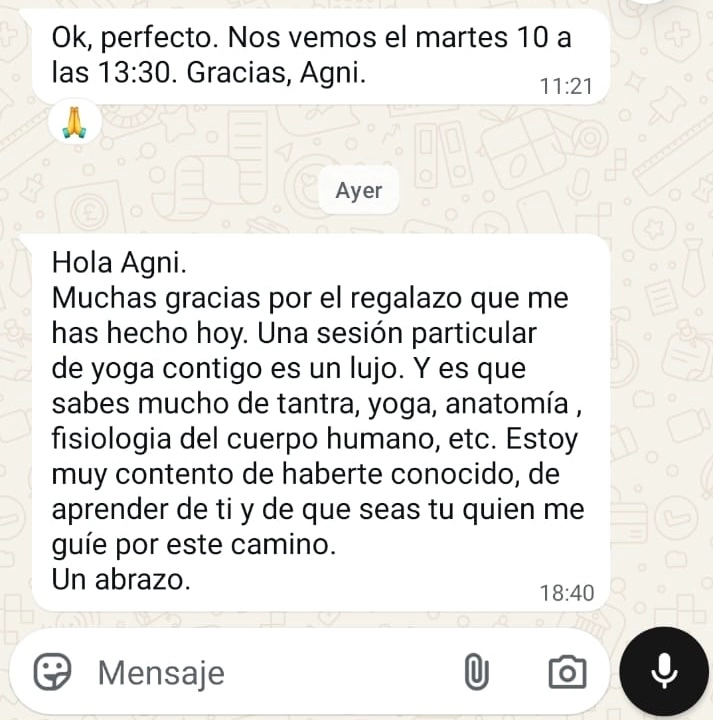
Task: Open the camera from message bar
Action: pyautogui.click(x=567, y=672)
